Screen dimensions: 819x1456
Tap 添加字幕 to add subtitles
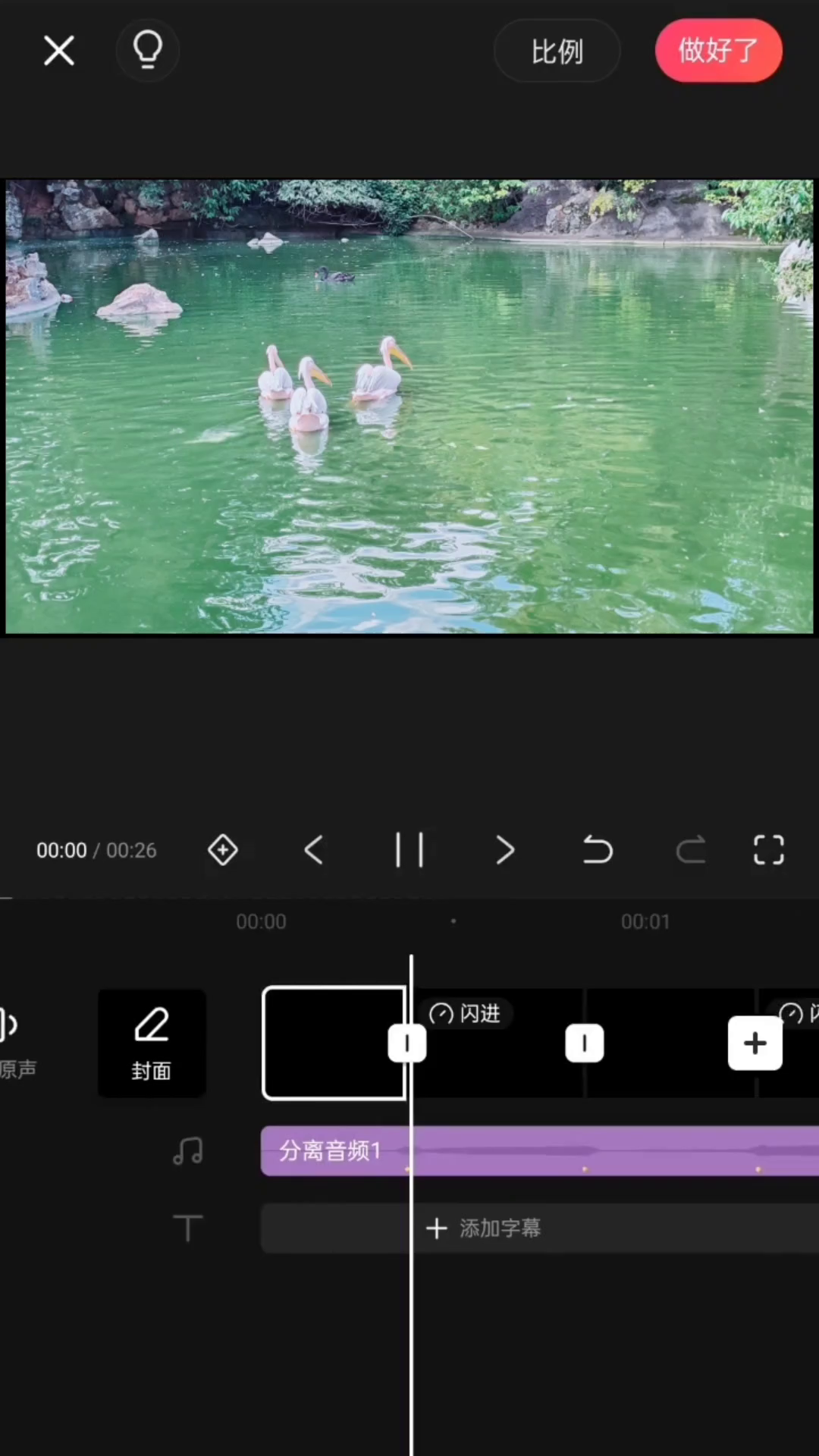[485, 1228]
